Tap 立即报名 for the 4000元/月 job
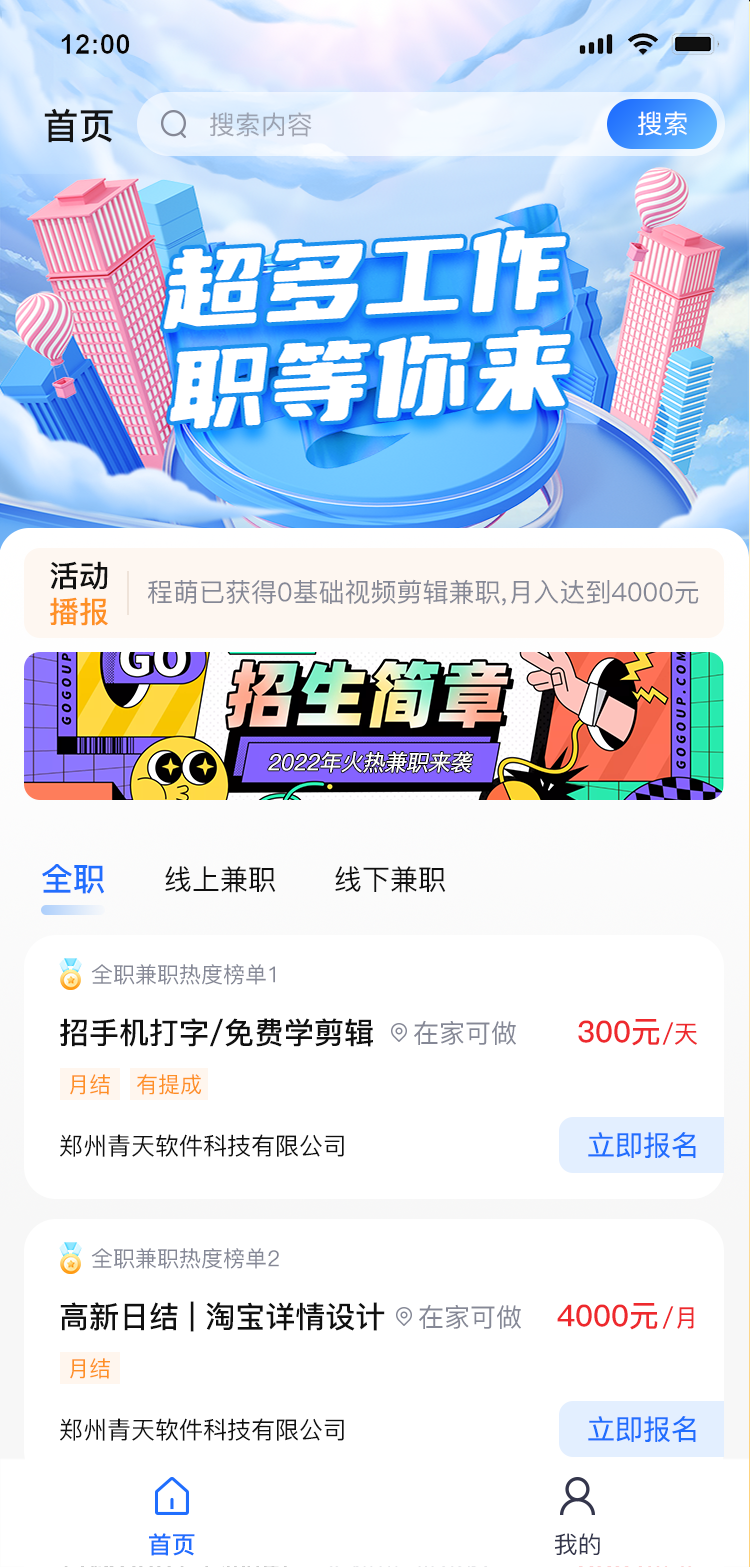750x1567 pixels. coord(641,1429)
